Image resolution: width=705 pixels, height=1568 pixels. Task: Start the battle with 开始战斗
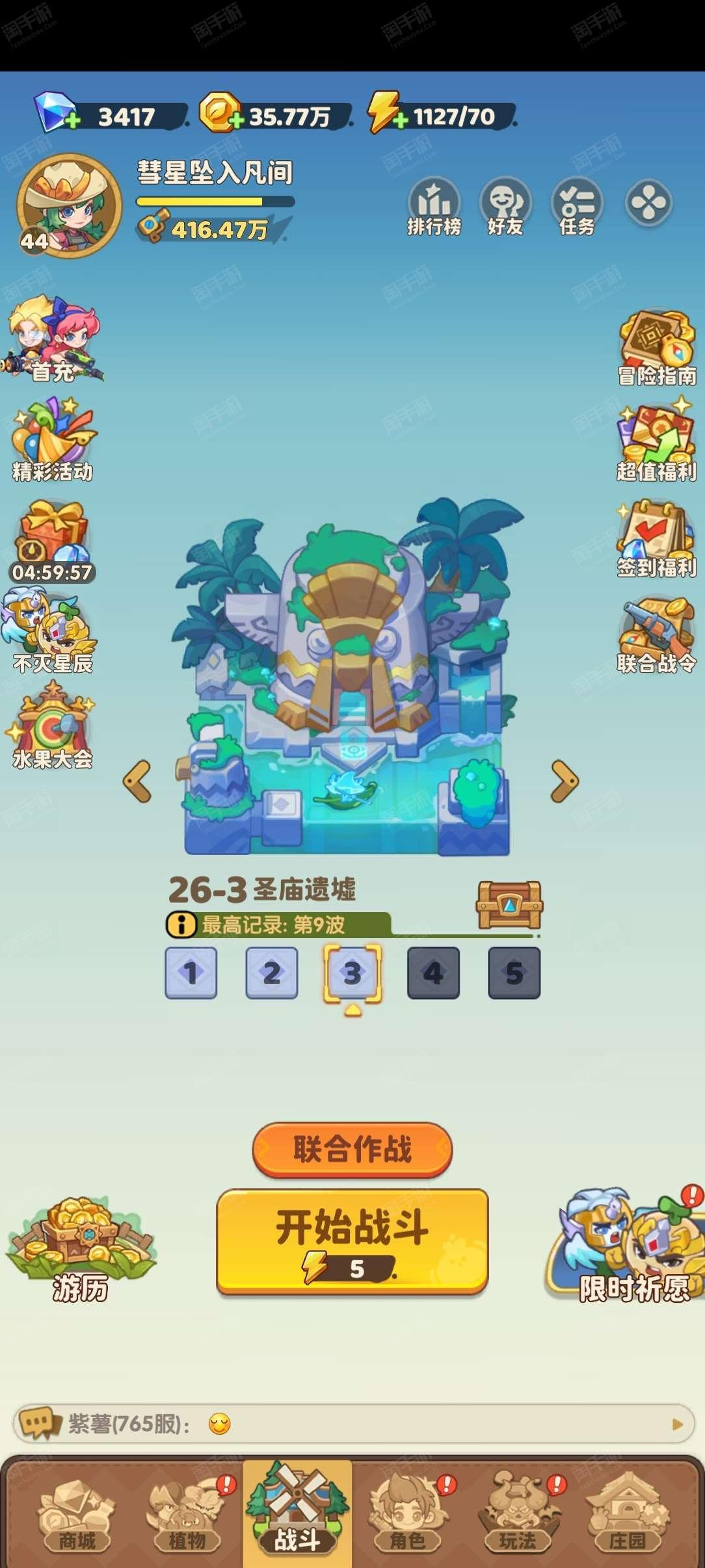[352, 1240]
